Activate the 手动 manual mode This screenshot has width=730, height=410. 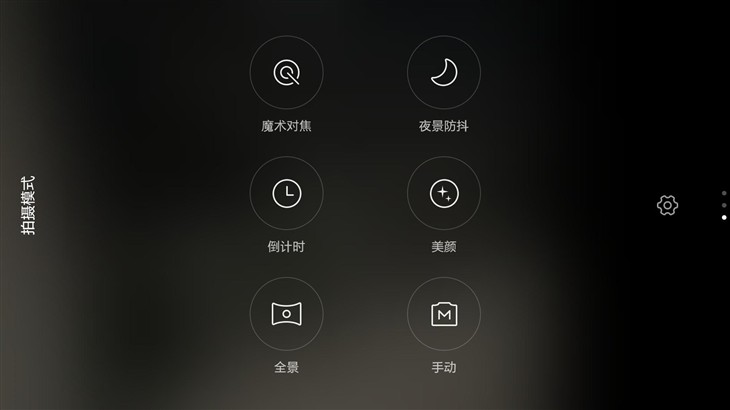[444, 314]
